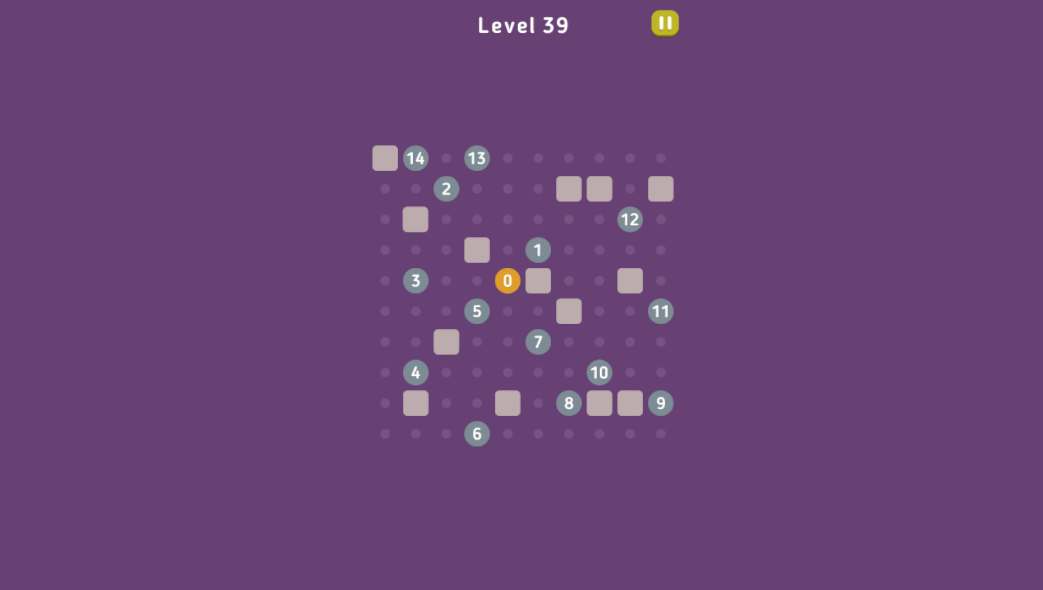Select node number 10
Screen dimensions: 1043x590
pyautogui.click(x=599, y=373)
